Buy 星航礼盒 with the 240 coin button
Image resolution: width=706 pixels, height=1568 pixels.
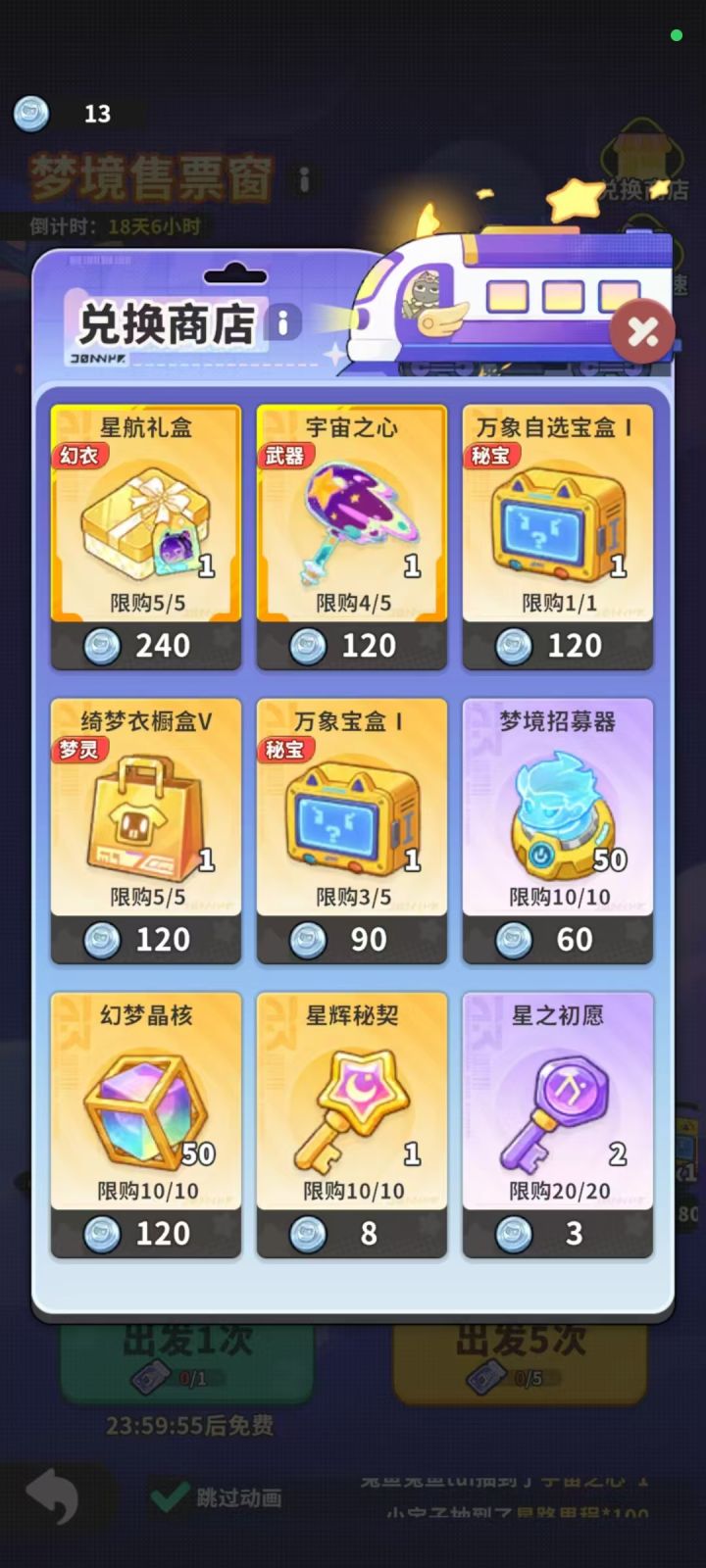click(x=145, y=645)
